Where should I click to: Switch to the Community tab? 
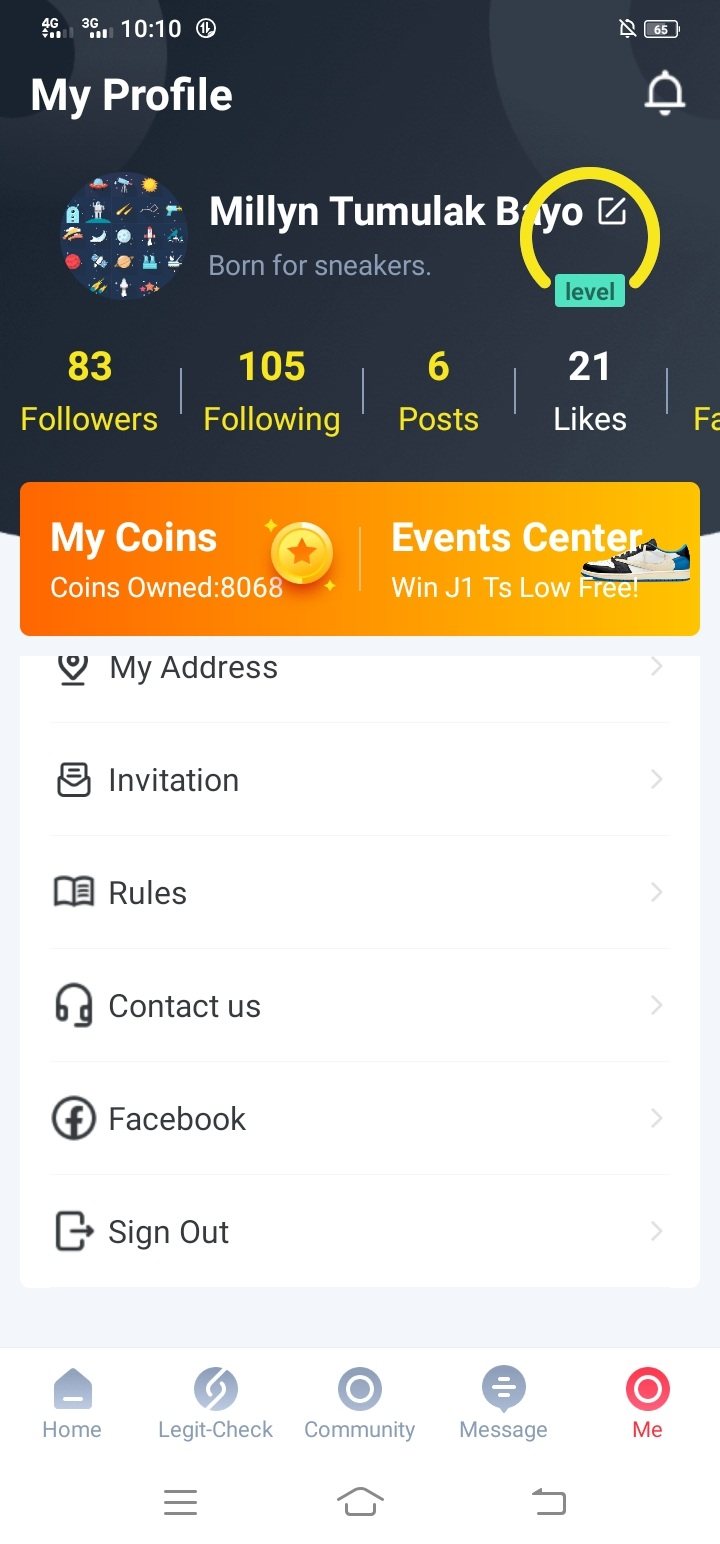pos(359,1404)
